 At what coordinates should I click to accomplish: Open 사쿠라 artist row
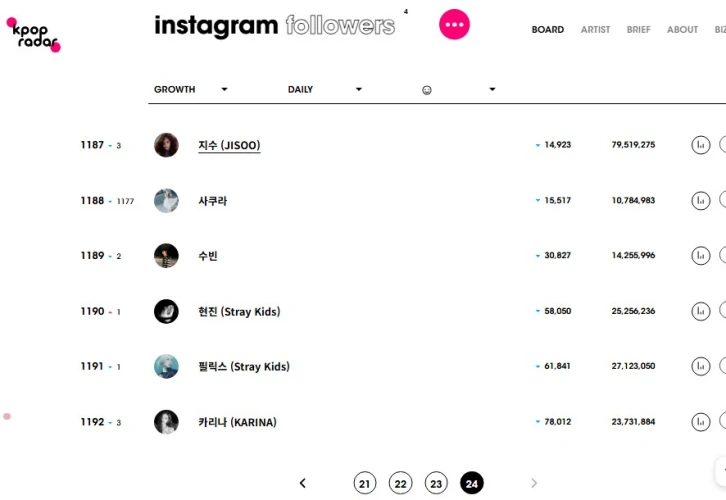[212, 201]
